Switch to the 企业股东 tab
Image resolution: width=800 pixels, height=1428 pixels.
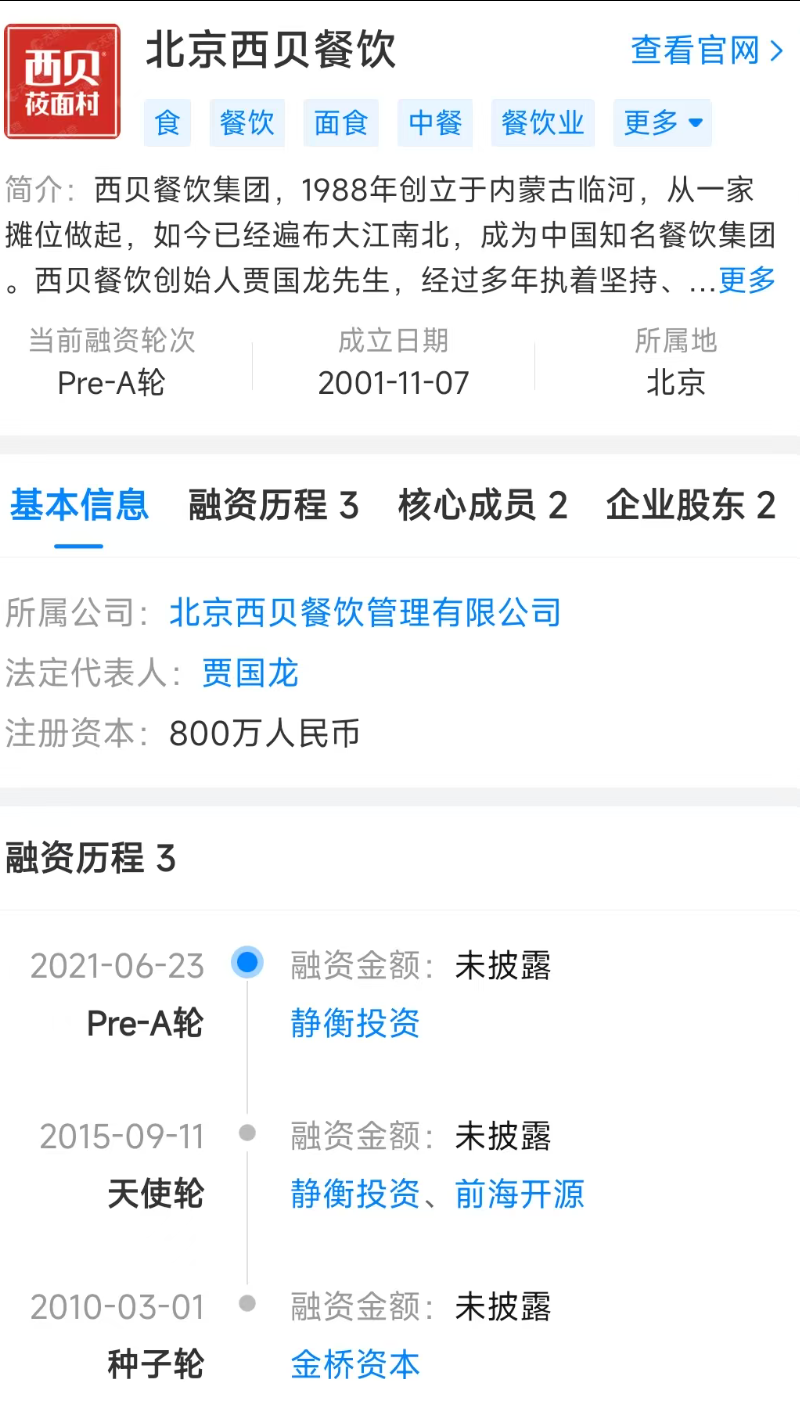coord(690,506)
